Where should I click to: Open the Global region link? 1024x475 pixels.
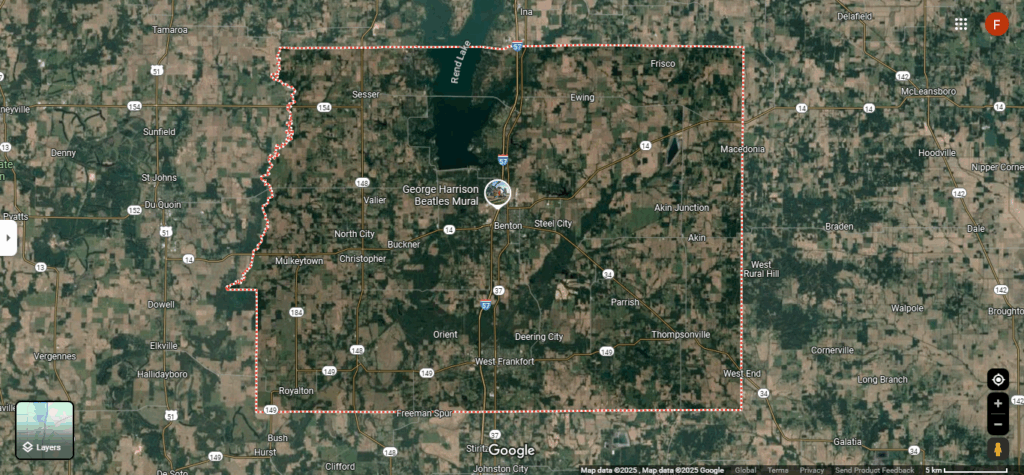pos(745,470)
